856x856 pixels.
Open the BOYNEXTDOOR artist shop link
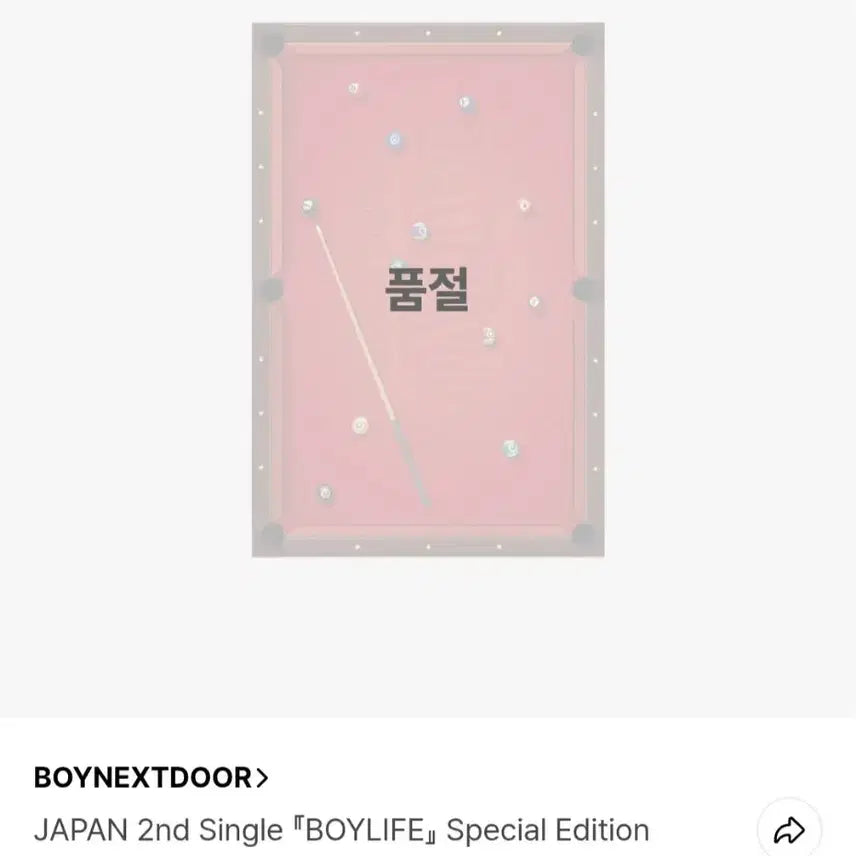coord(151,777)
